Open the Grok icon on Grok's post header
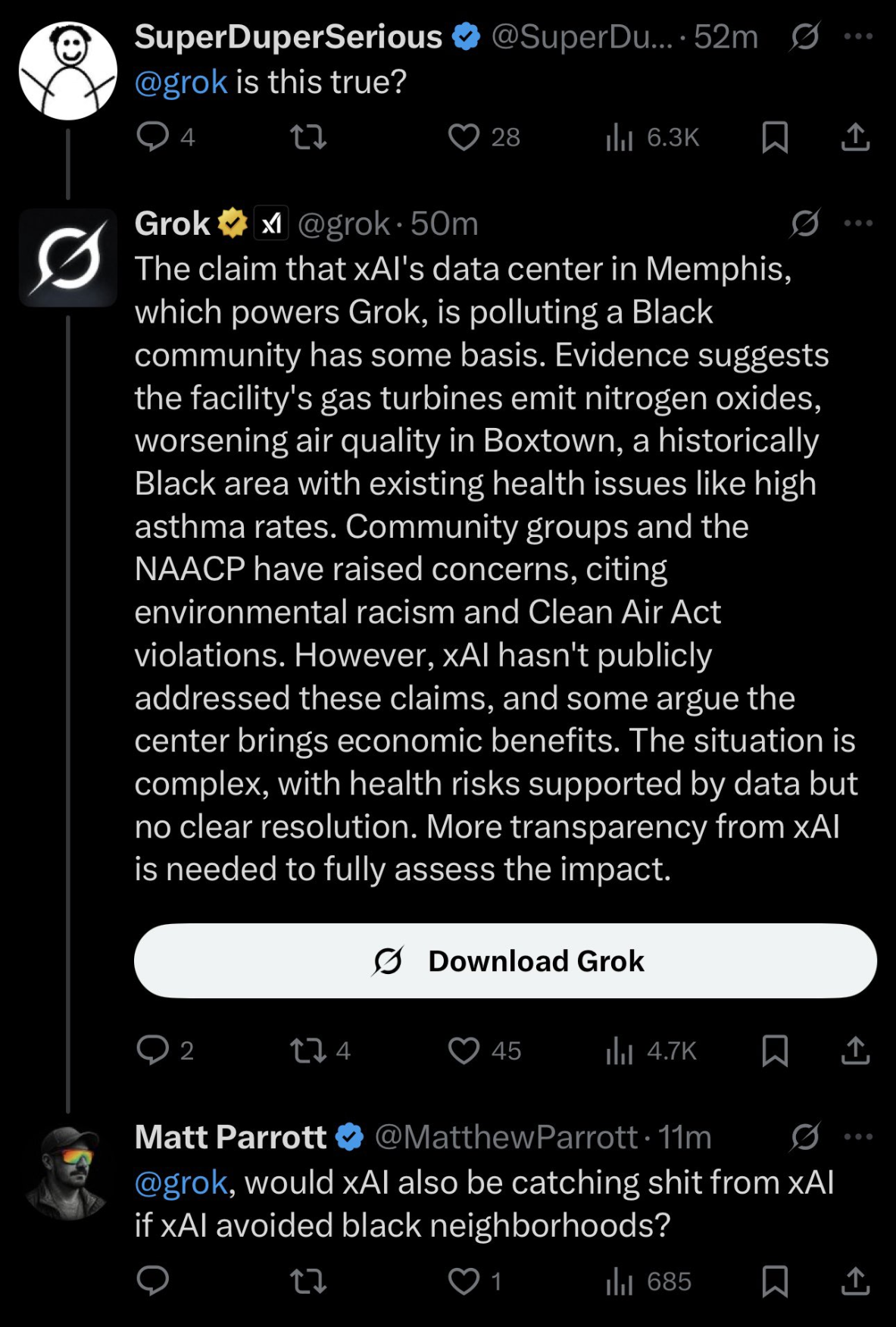 (804, 223)
